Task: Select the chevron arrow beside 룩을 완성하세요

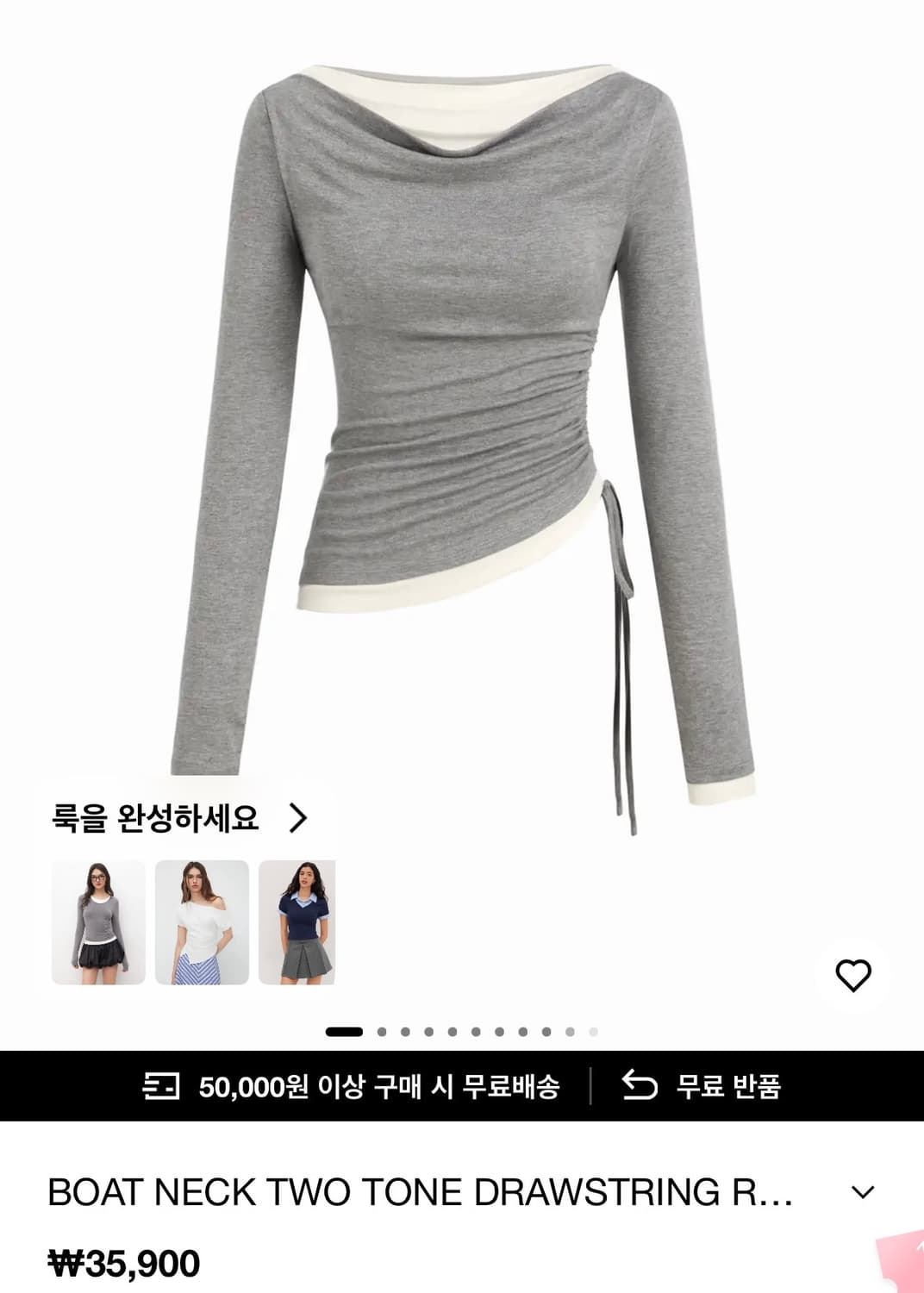Action: (x=301, y=819)
